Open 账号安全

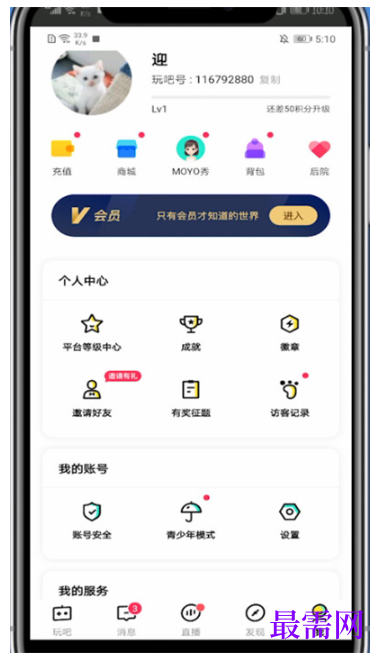(x=92, y=520)
